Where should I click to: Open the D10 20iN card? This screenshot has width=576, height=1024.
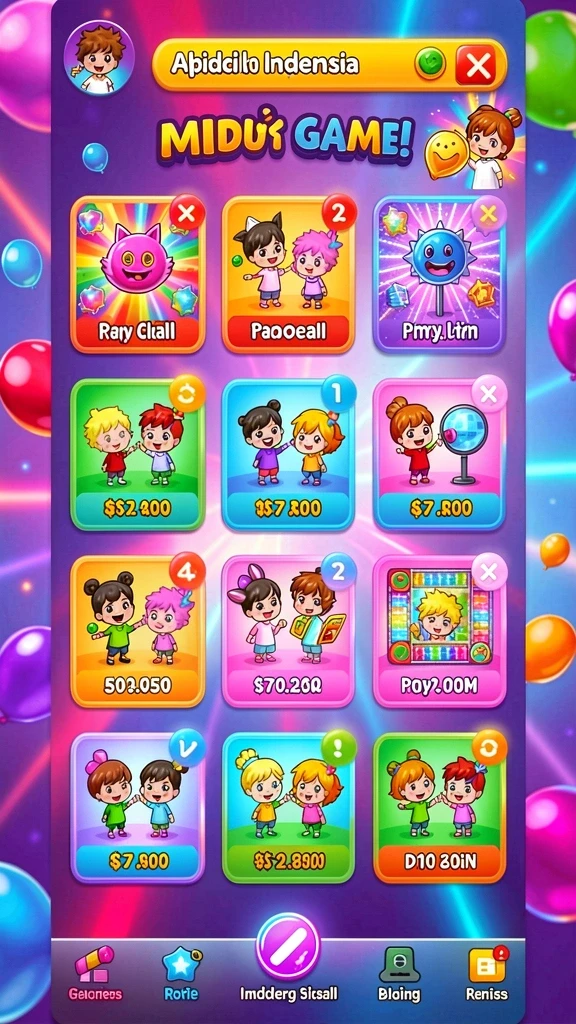(440, 808)
